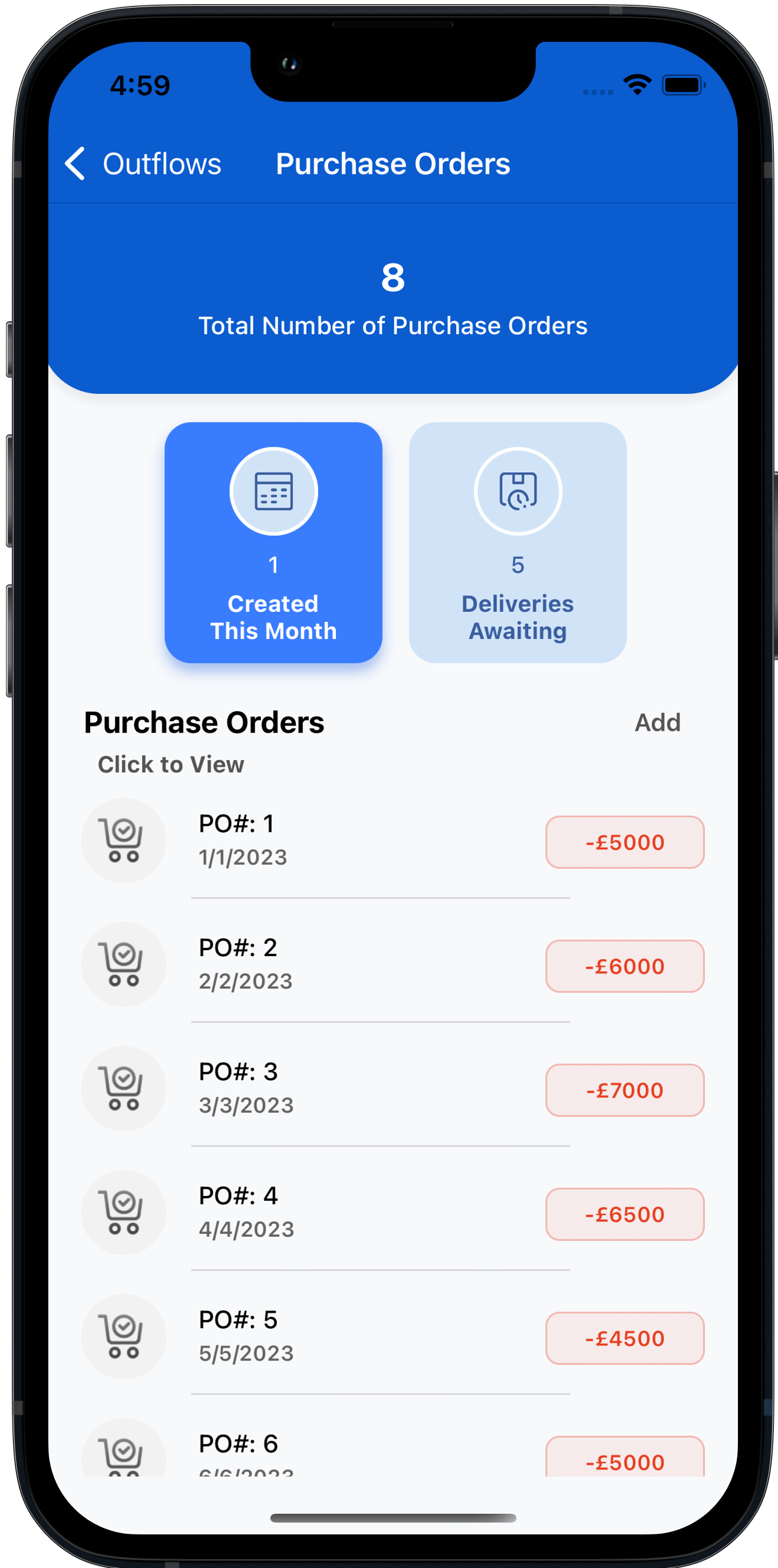Add a new purchase order
Screen dimensions: 778x1568
tap(657, 723)
